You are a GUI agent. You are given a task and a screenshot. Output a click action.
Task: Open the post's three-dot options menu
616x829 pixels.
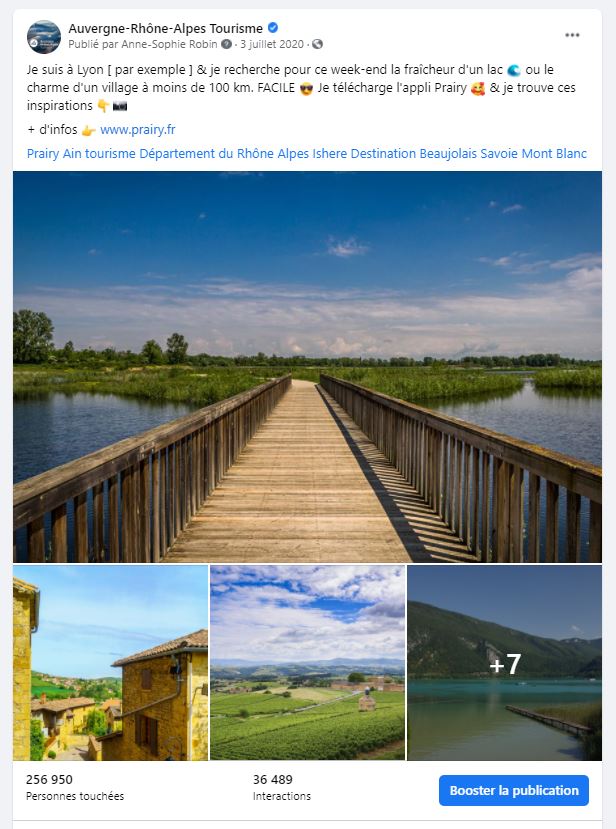click(x=572, y=35)
